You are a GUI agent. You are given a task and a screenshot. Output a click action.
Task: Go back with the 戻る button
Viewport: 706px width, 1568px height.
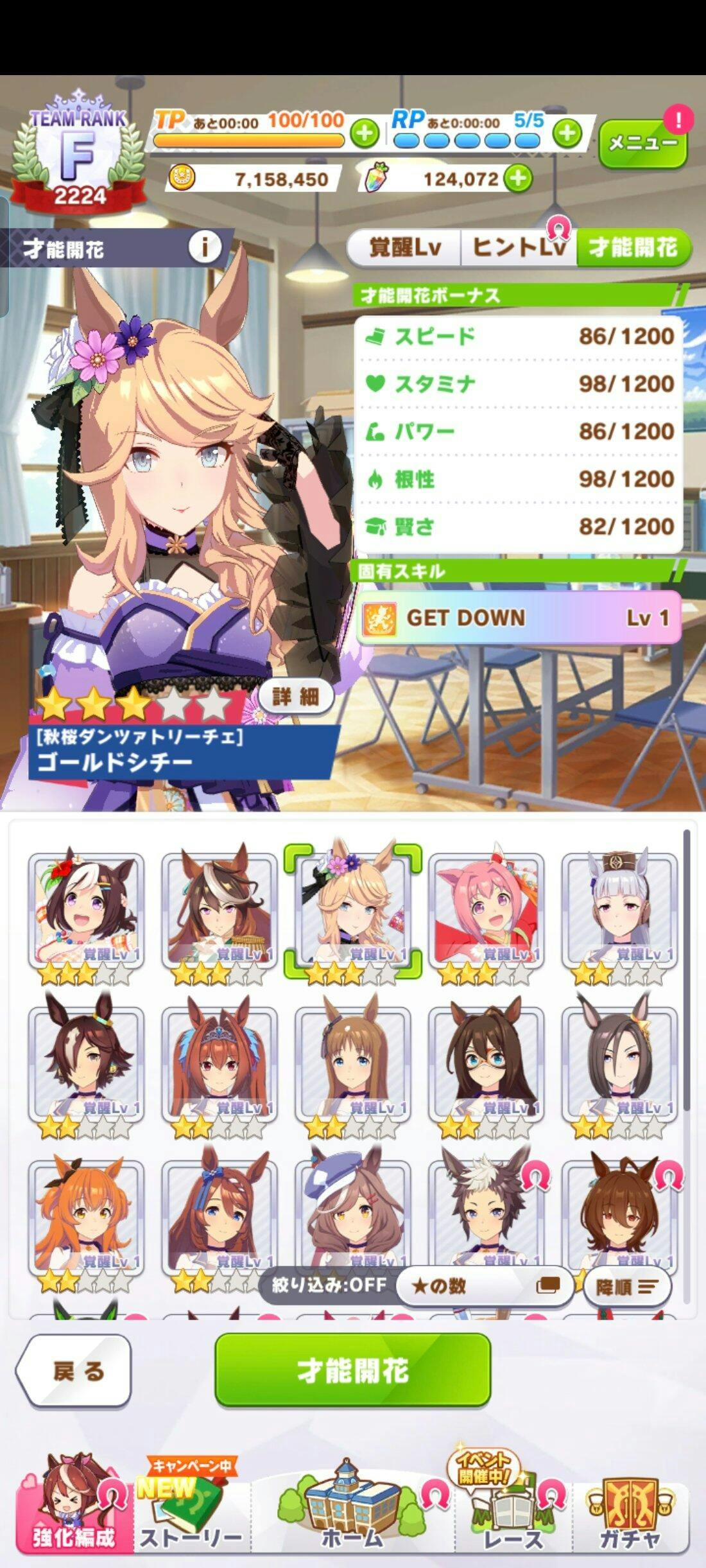click(74, 1372)
